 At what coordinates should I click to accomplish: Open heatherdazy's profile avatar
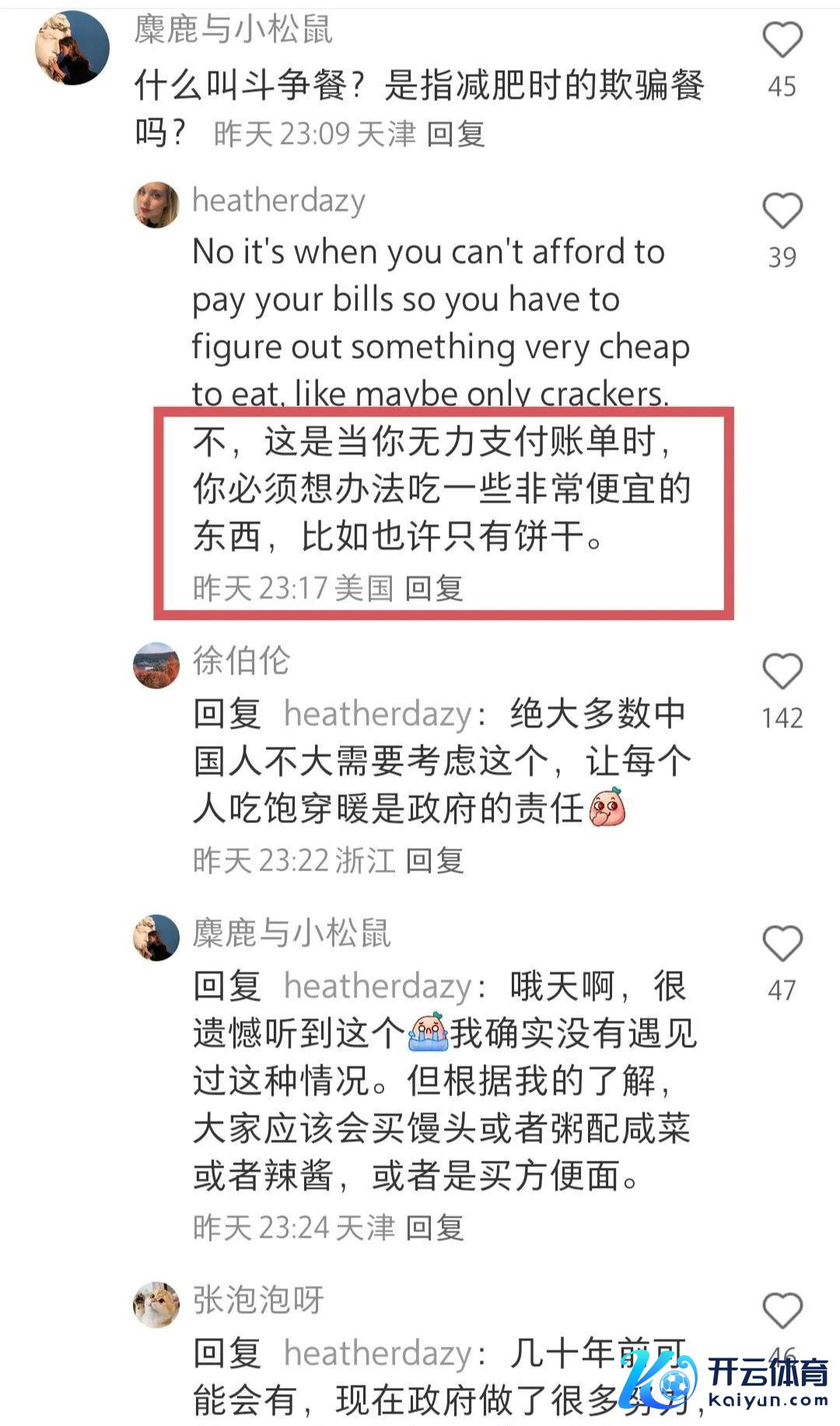pyautogui.click(x=156, y=205)
